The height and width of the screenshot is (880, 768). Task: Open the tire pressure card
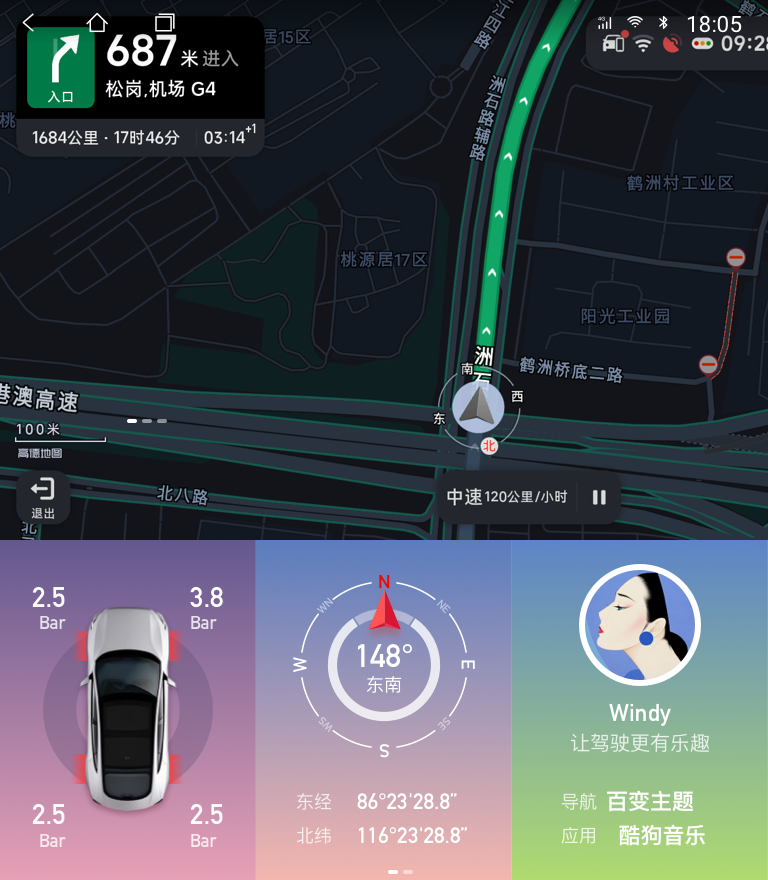[x=127, y=710]
